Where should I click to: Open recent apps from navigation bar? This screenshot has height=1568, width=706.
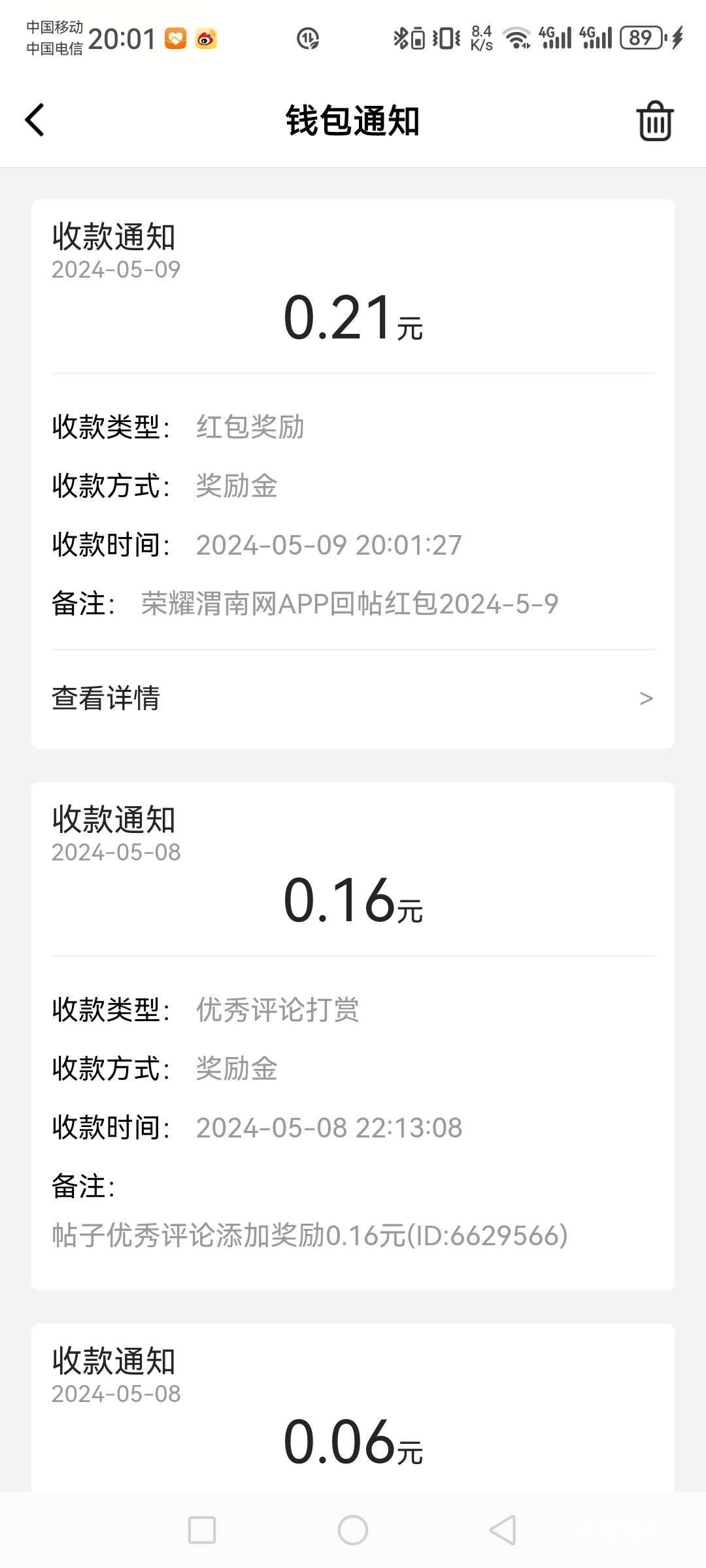pyautogui.click(x=202, y=1529)
